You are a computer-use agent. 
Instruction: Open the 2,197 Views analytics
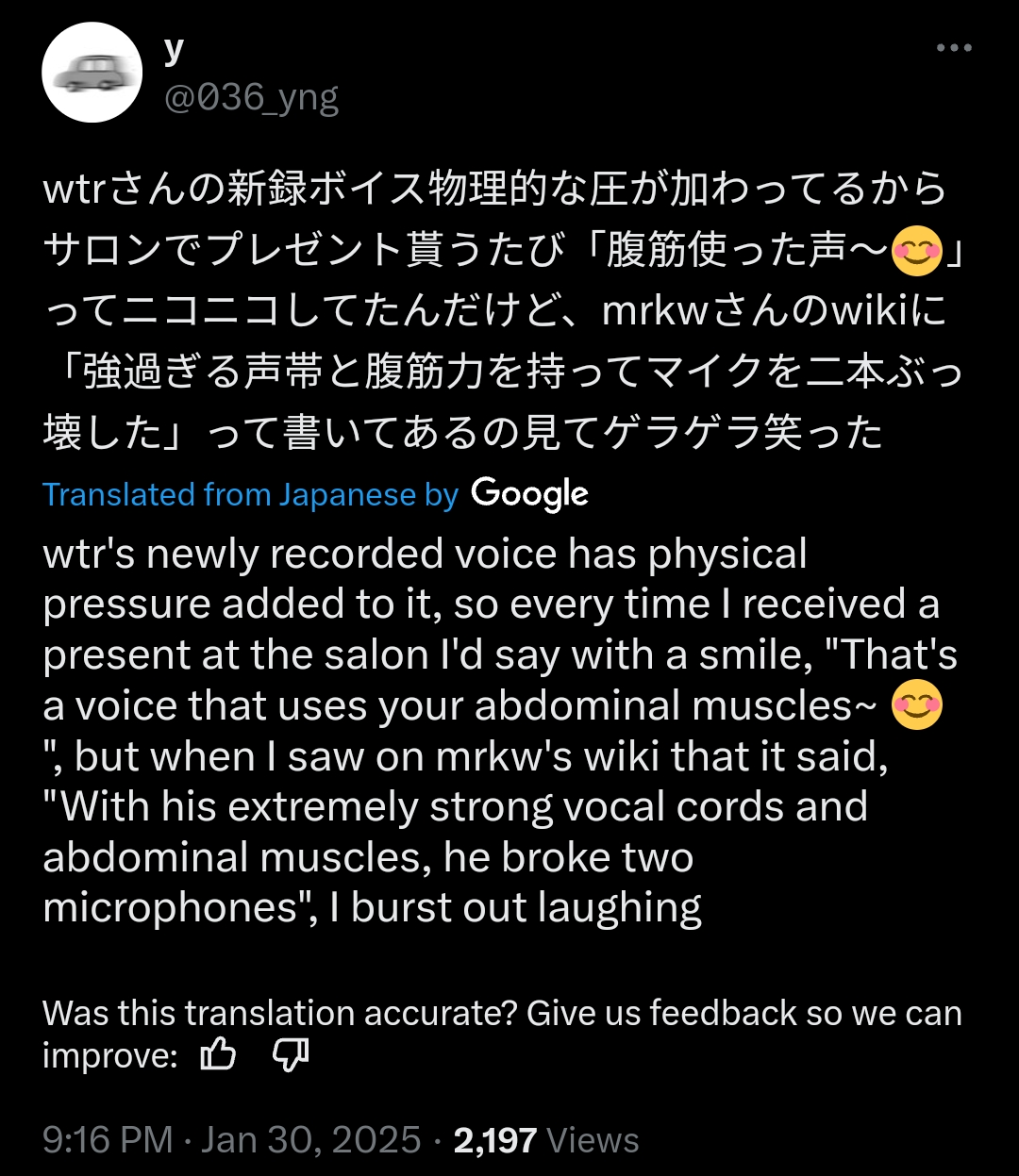click(545, 1139)
